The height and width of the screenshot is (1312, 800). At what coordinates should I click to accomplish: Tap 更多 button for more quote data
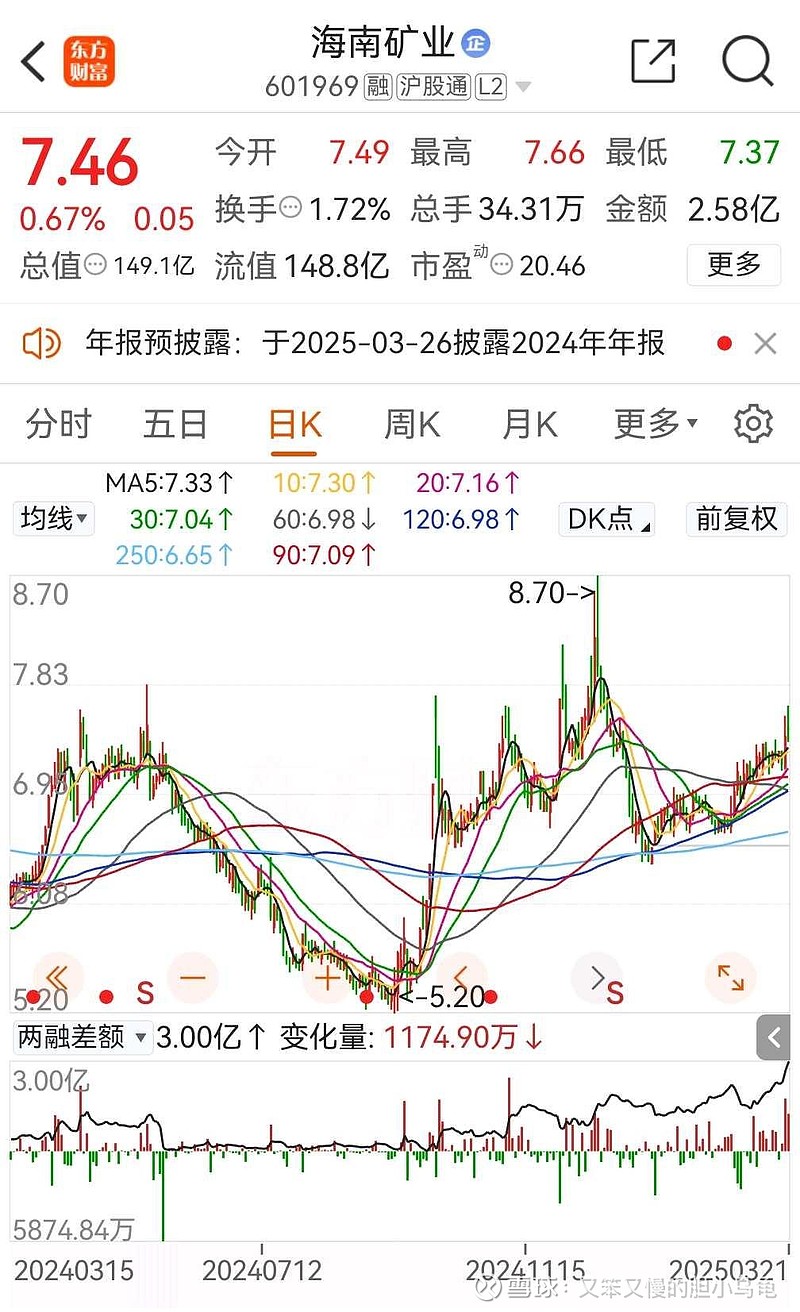[734, 265]
